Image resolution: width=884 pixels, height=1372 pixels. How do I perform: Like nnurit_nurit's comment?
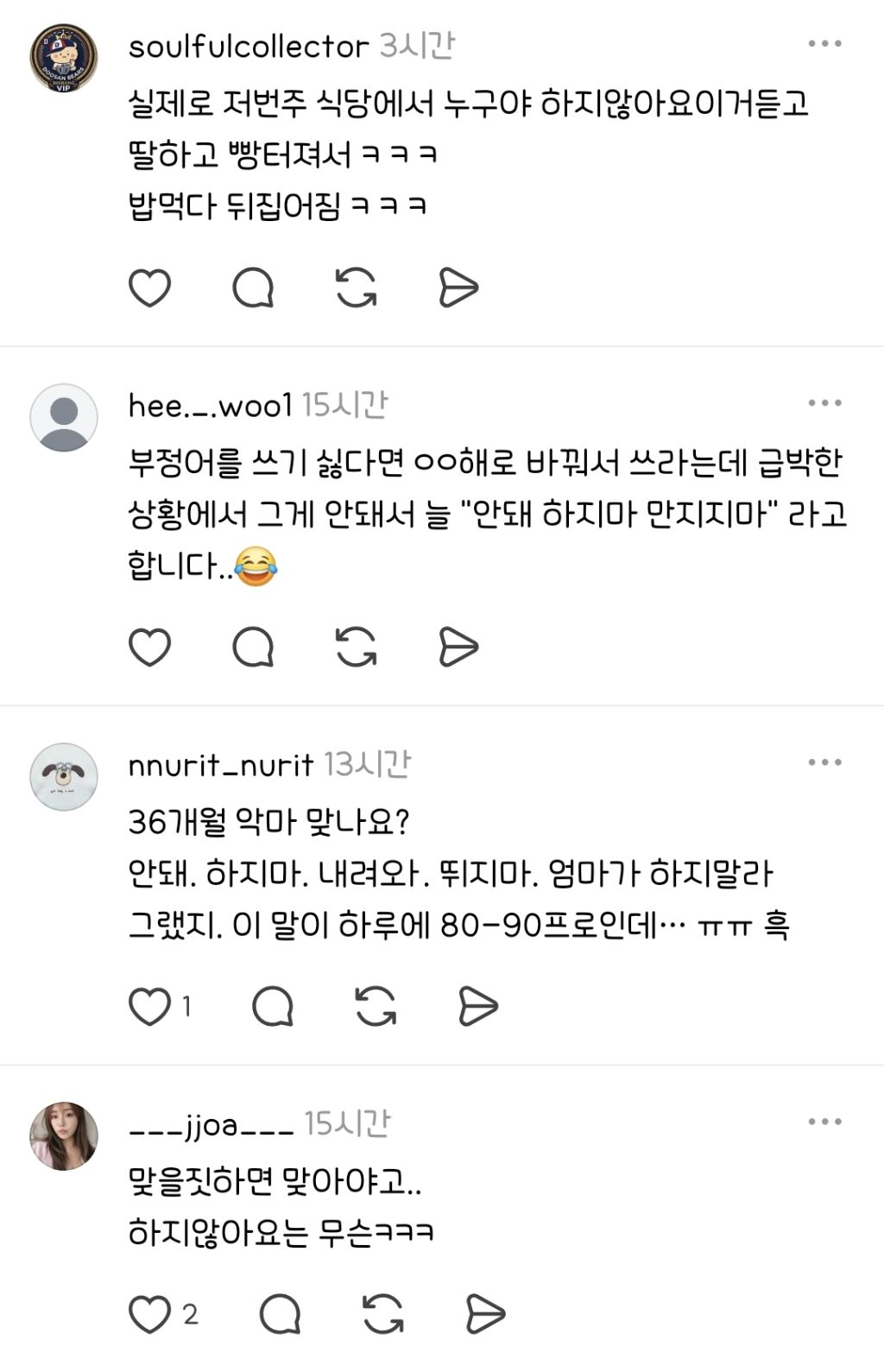pyautogui.click(x=149, y=1006)
